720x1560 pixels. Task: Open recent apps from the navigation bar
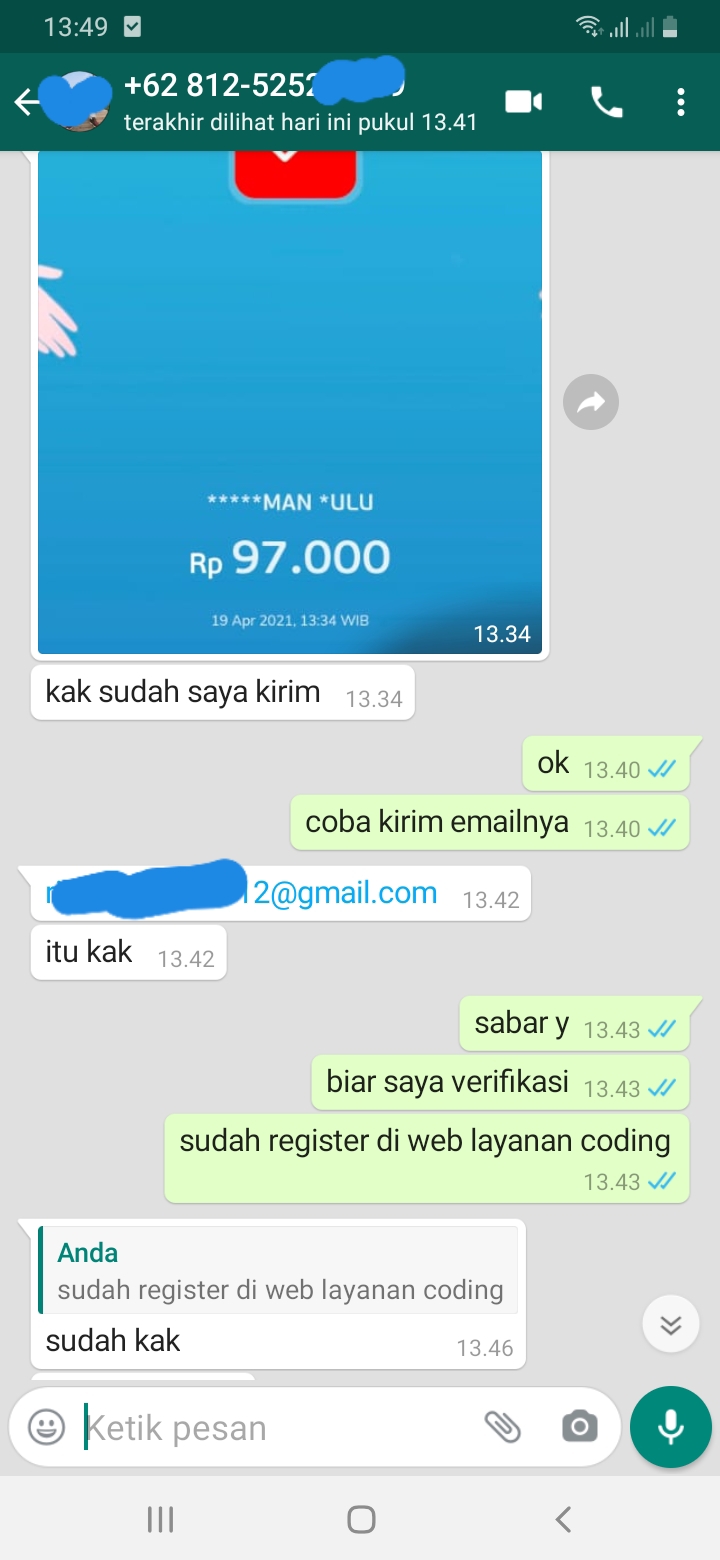[x=160, y=1520]
